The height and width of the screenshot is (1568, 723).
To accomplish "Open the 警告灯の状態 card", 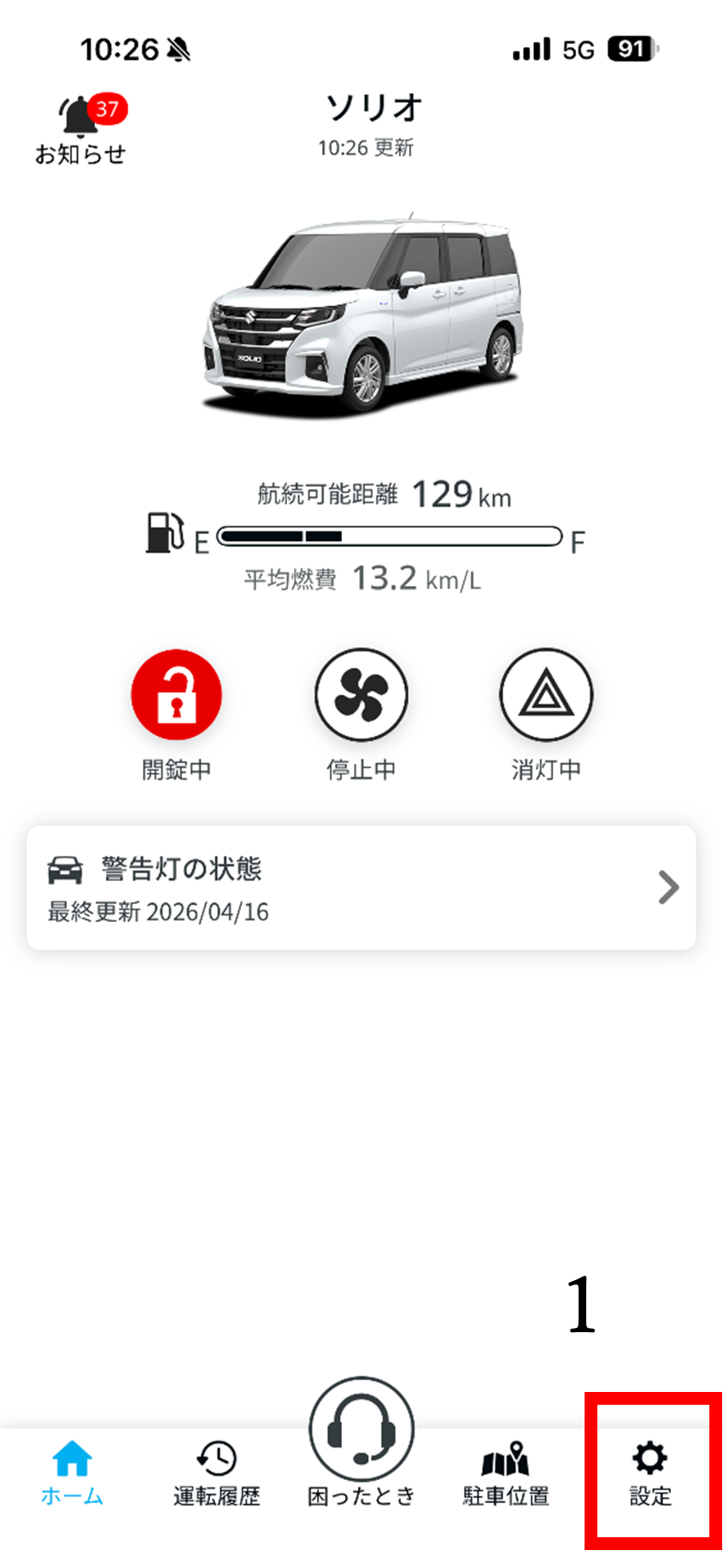I will coord(361,887).
